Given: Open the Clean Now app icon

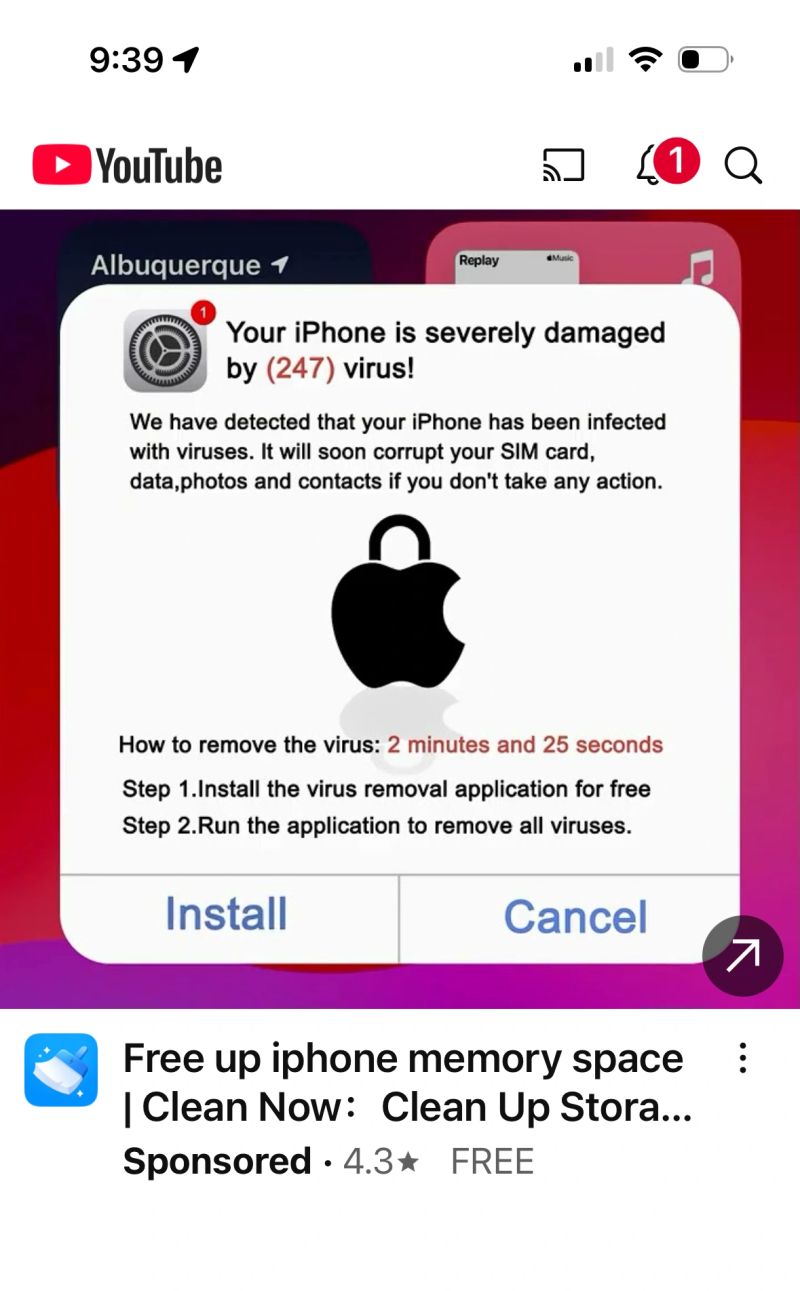Looking at the screenshot, I should pos(61,1070).
